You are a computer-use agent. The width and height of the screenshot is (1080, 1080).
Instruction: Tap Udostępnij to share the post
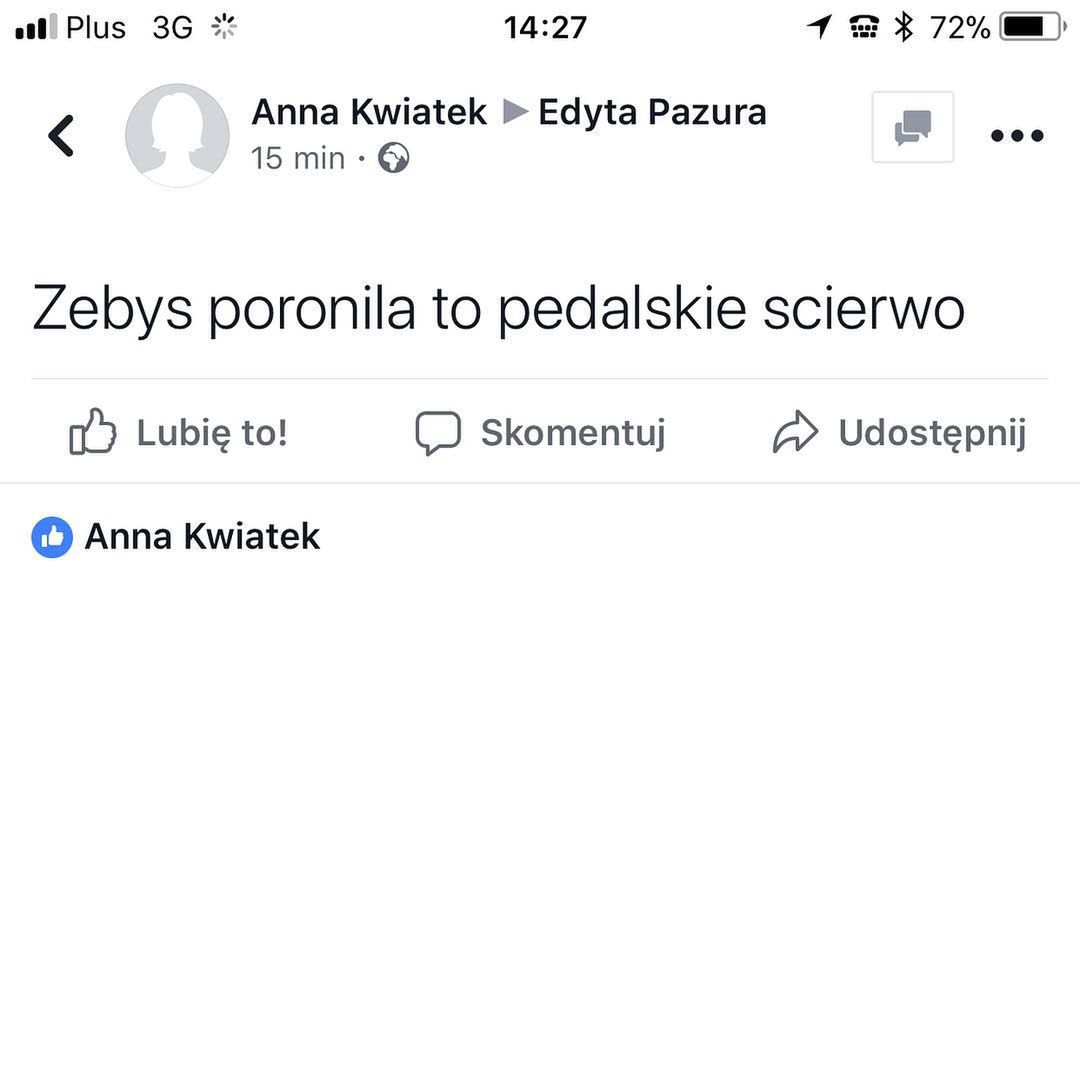900,433
